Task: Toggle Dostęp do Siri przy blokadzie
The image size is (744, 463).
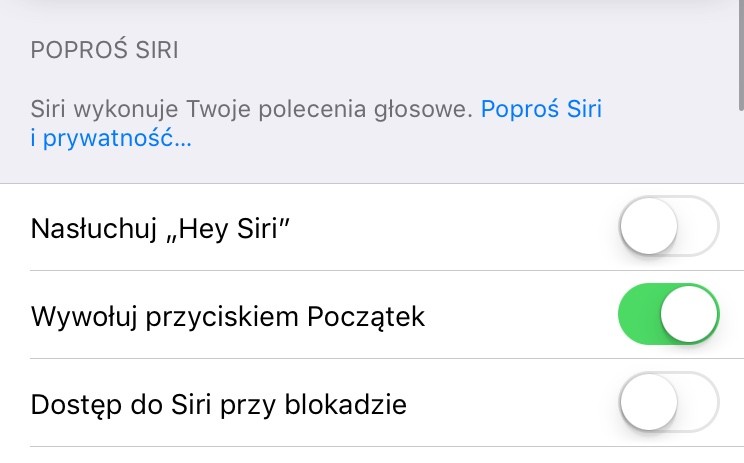Action: tap(668, 402)
